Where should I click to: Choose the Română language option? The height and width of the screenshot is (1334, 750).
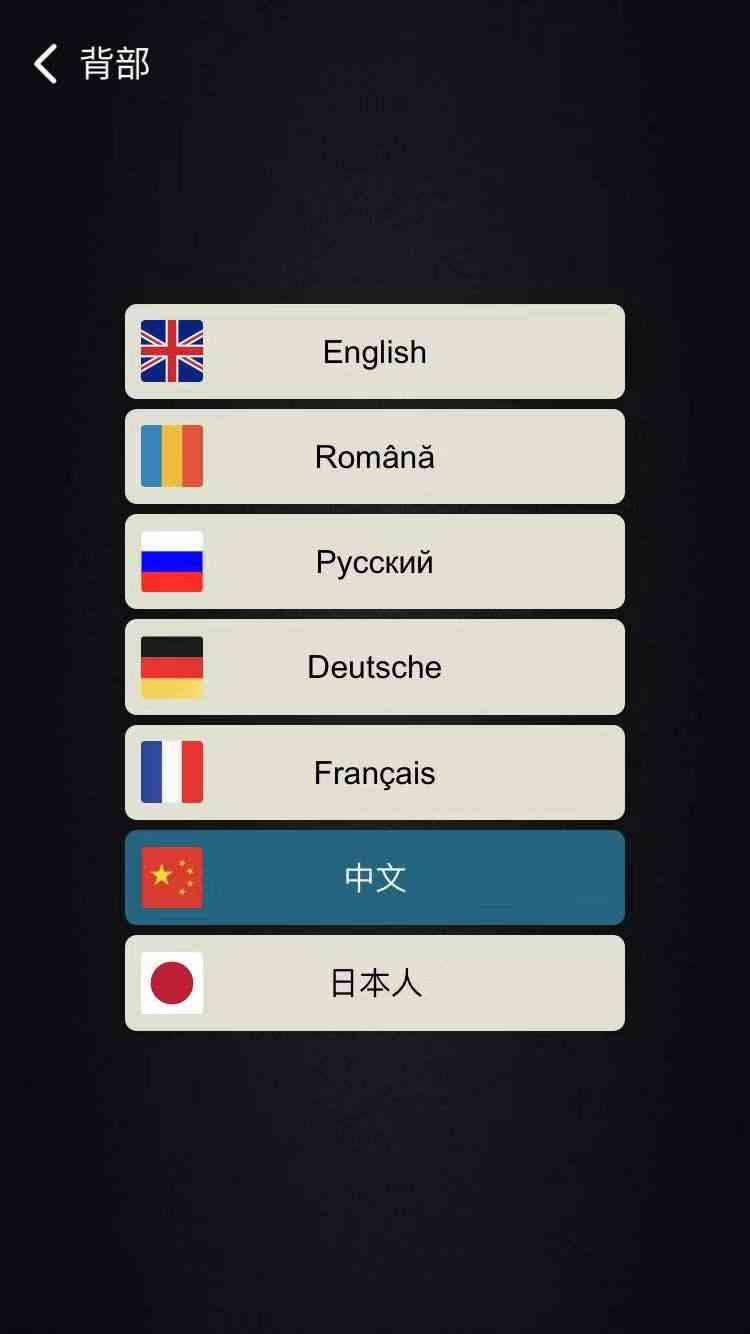[x=374, y=457]
